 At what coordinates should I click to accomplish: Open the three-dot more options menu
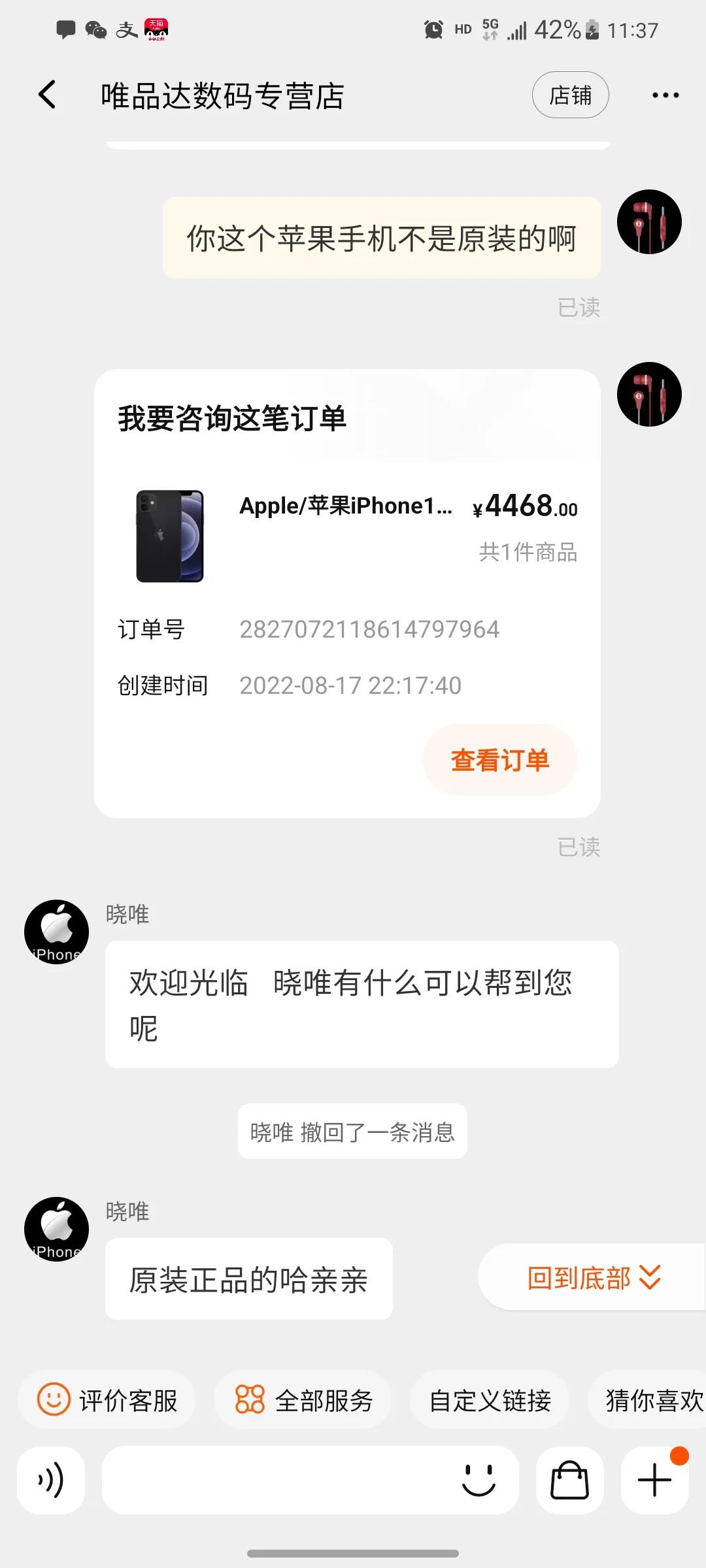tap(665, 95)
